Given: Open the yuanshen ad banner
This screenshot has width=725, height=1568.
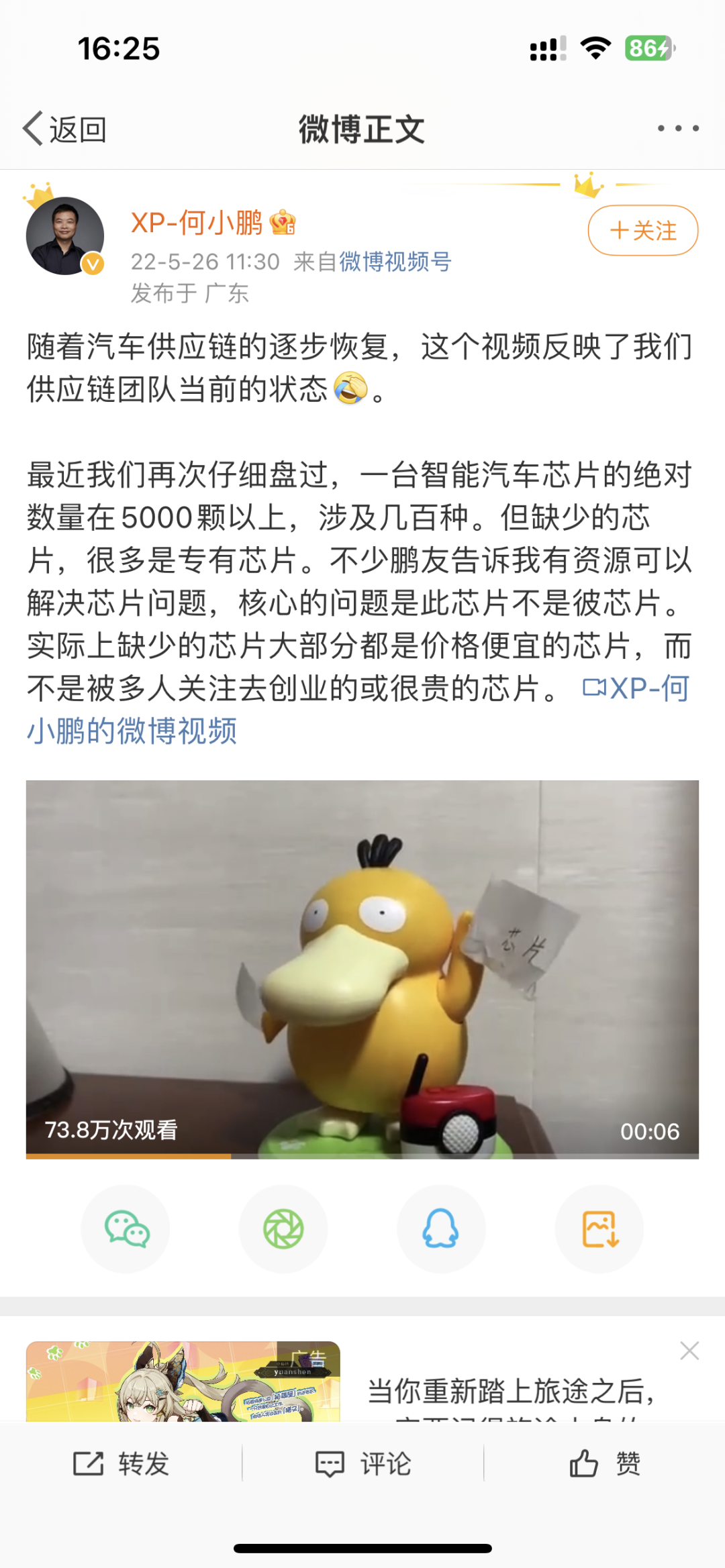Looking at the screenshot, I should coord(183,1381).
